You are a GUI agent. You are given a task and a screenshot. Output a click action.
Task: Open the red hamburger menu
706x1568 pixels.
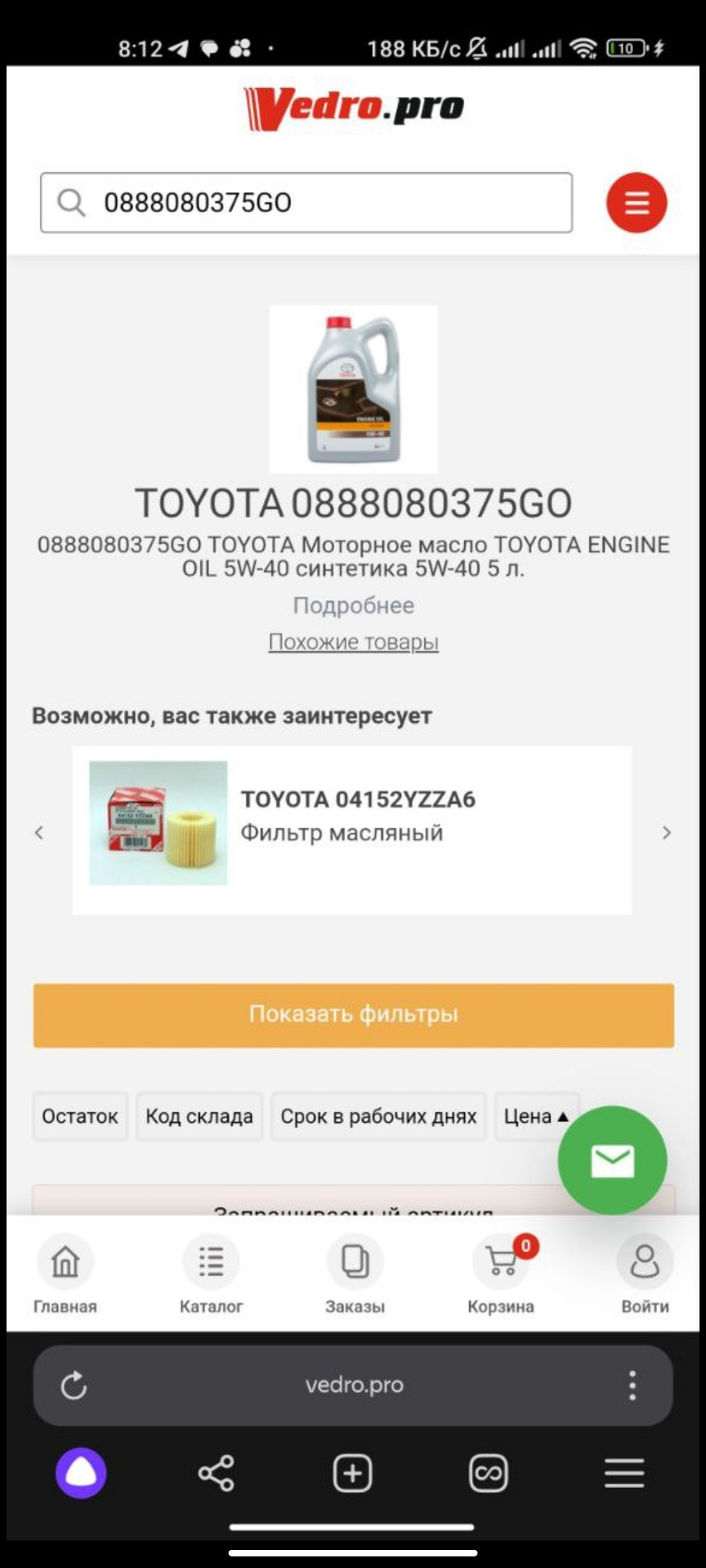click(x=637, y=203)
